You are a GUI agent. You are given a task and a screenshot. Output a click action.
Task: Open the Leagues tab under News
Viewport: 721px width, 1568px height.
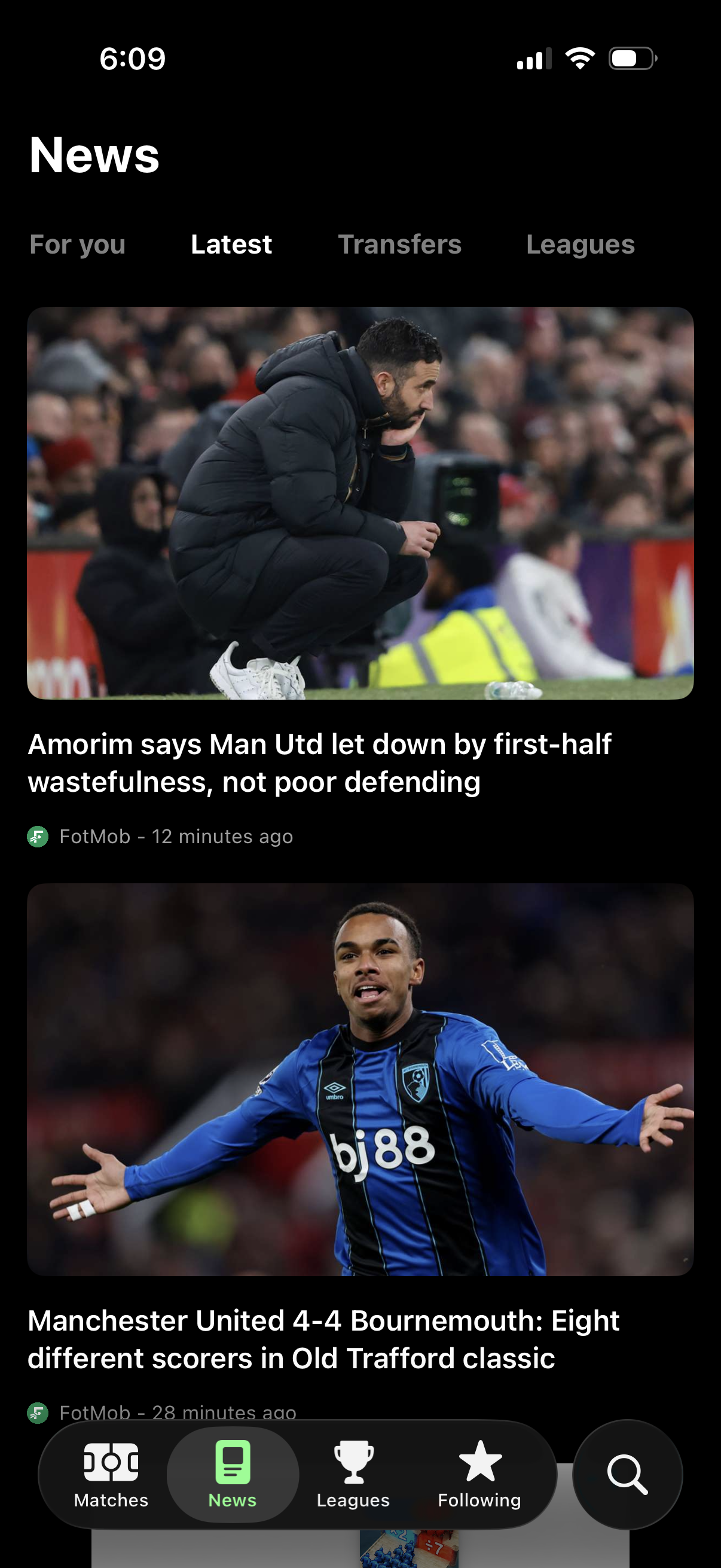click(x=580, y=245)
